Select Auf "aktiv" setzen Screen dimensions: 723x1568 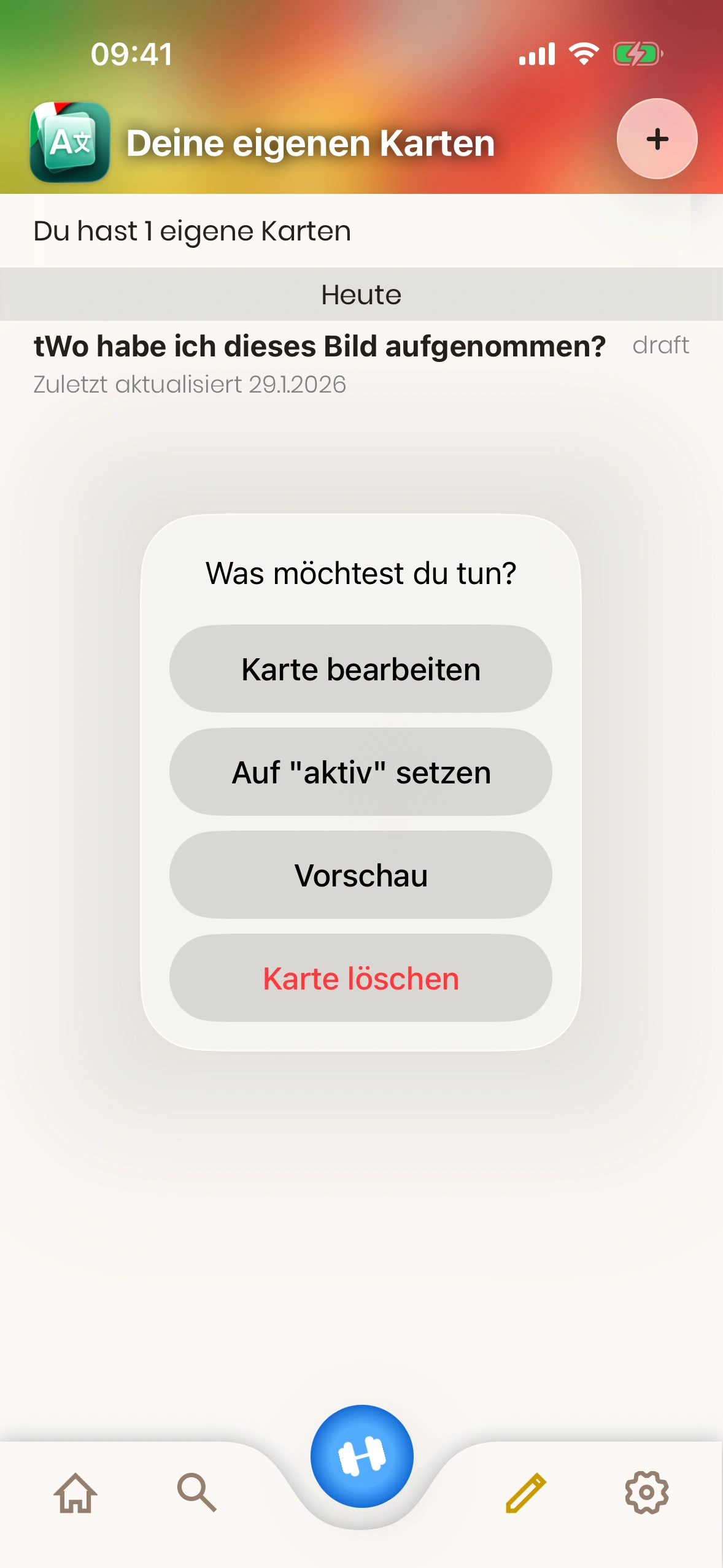point(361,772)
